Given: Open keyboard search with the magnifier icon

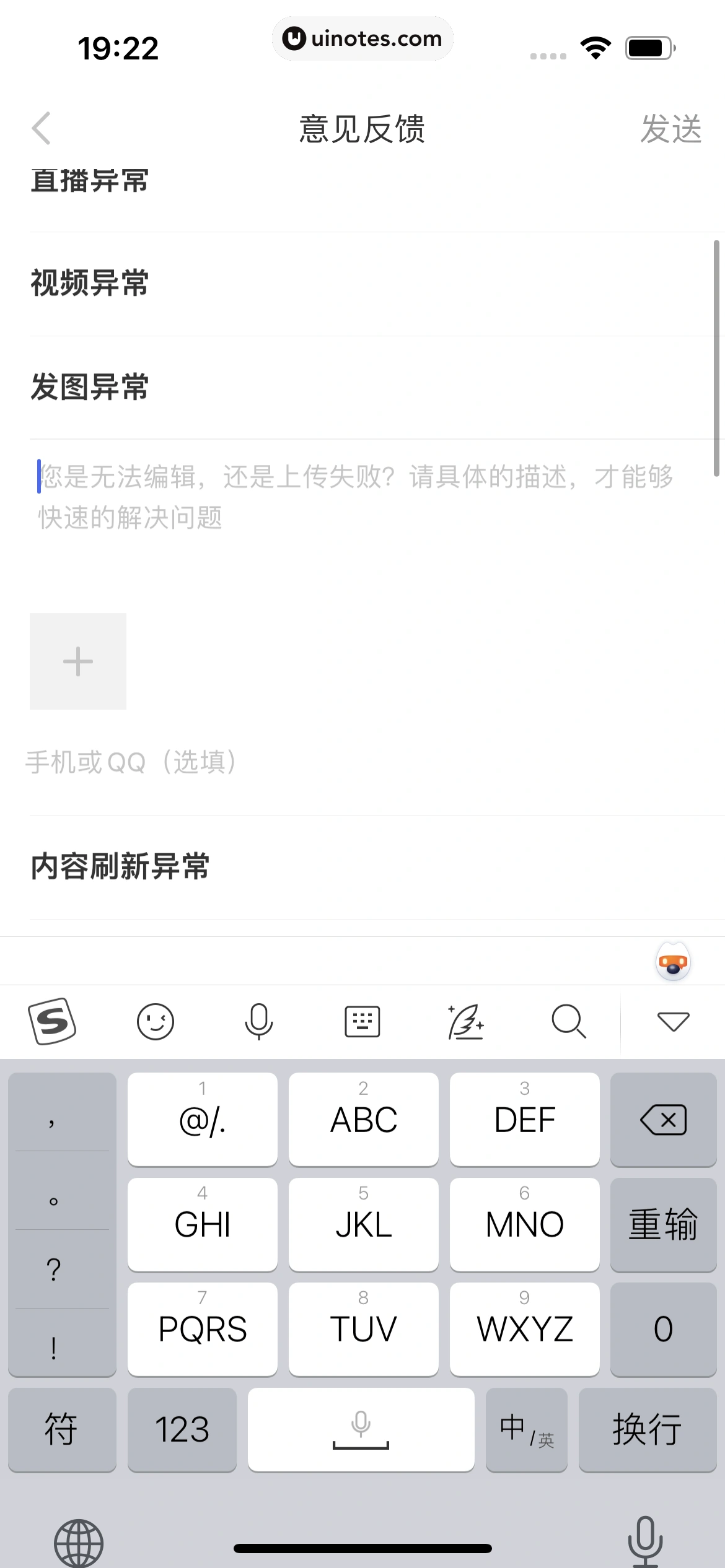Looking at the screenshot, I should tap(569, 1022).
